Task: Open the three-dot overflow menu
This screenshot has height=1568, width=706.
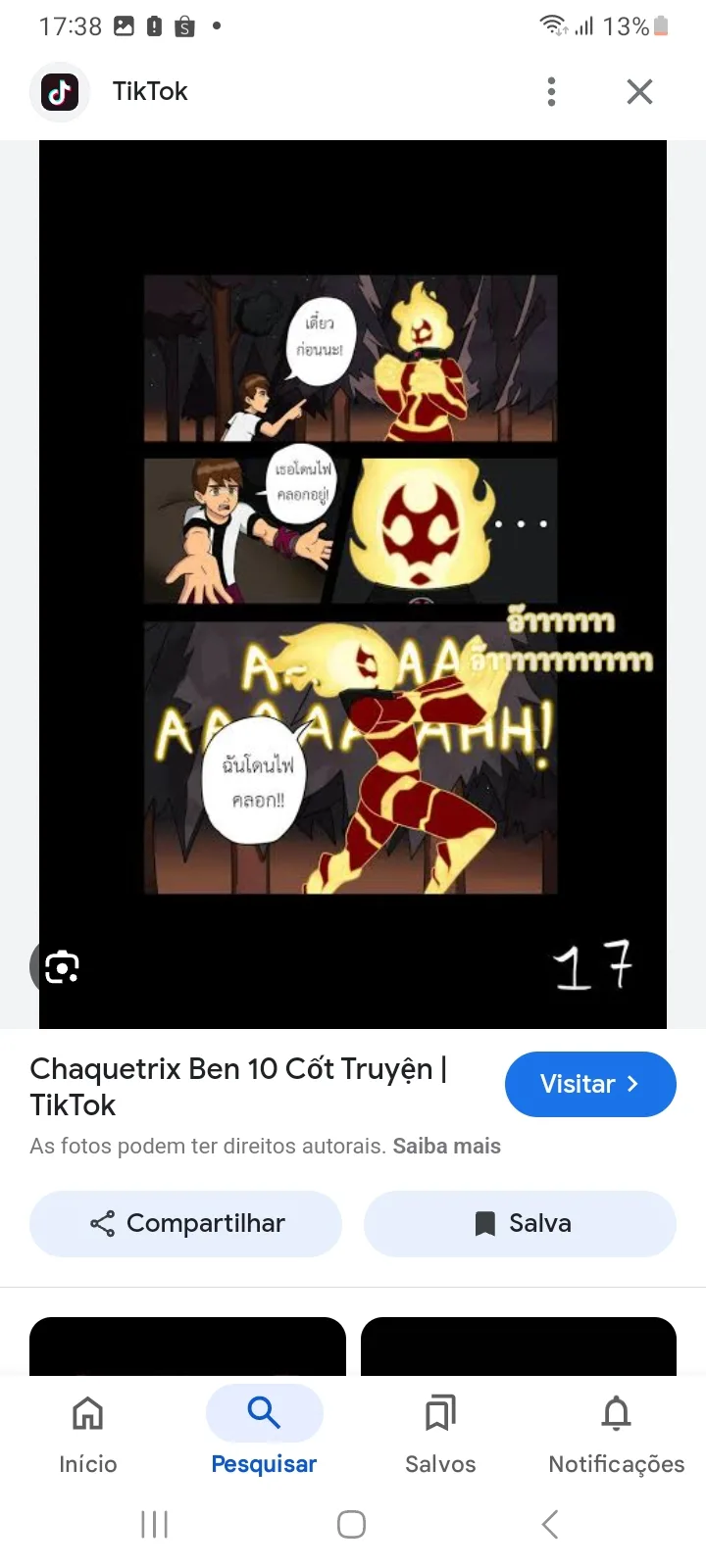Action: (551, 91)
